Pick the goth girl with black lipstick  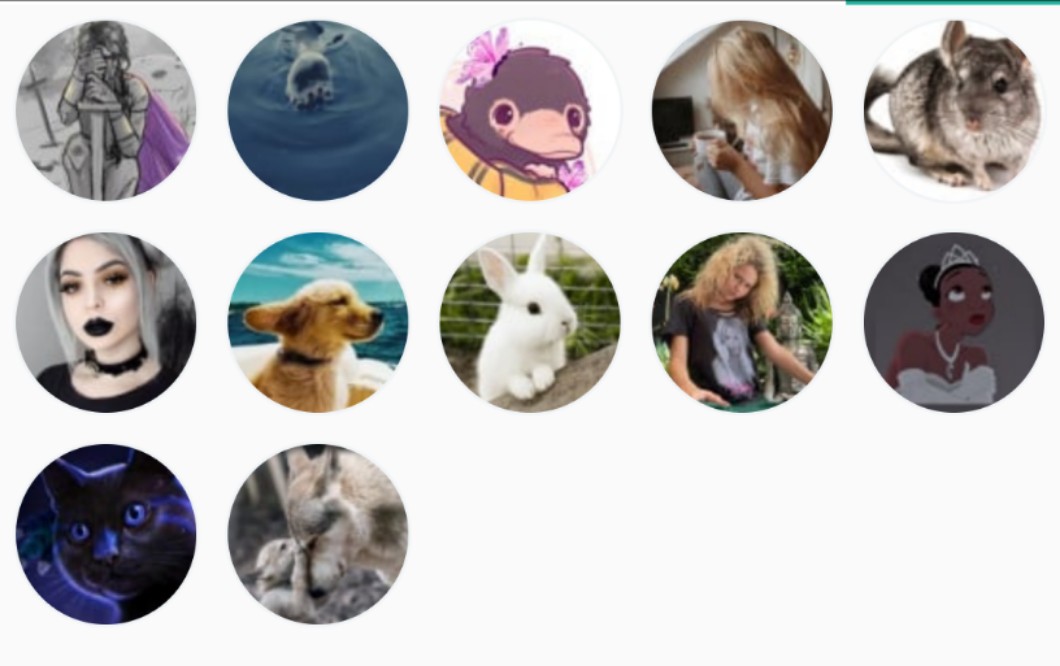coord(106,323)
